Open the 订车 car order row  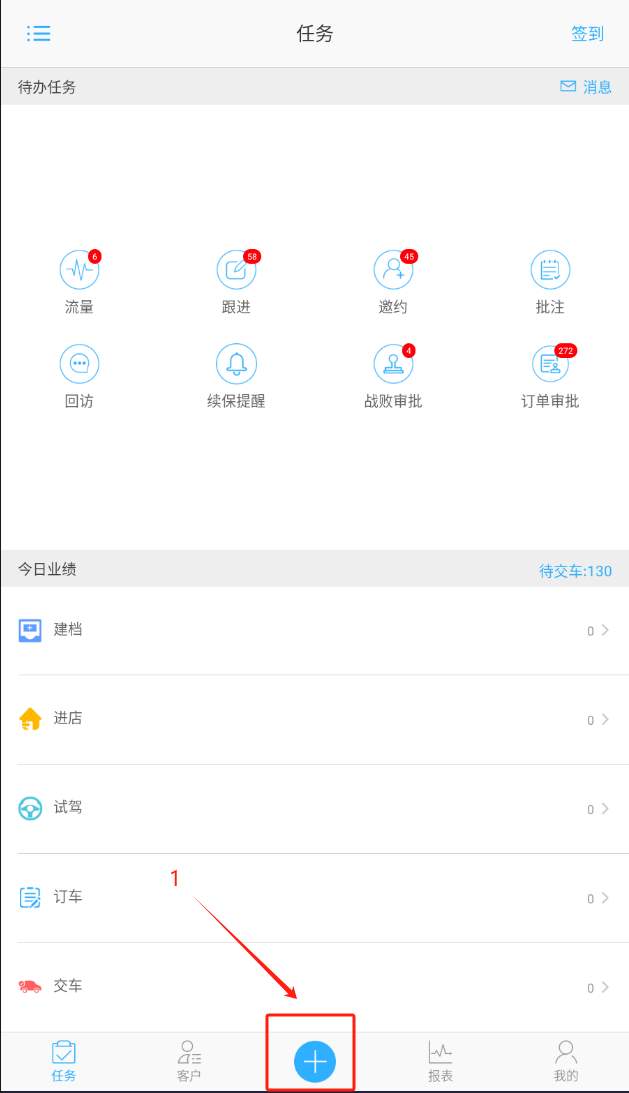314,897
